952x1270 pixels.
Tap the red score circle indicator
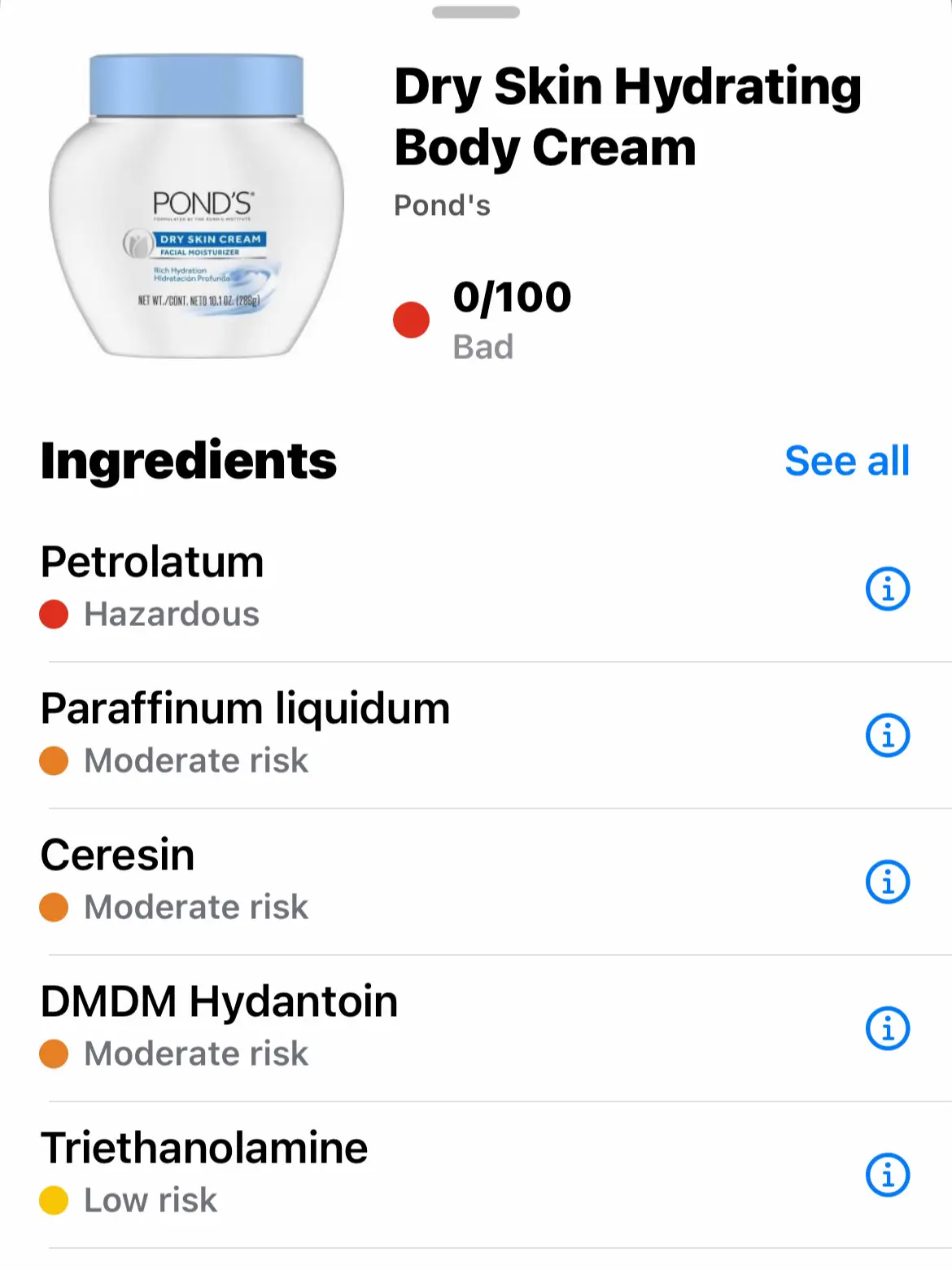click(x=412, y=320)
